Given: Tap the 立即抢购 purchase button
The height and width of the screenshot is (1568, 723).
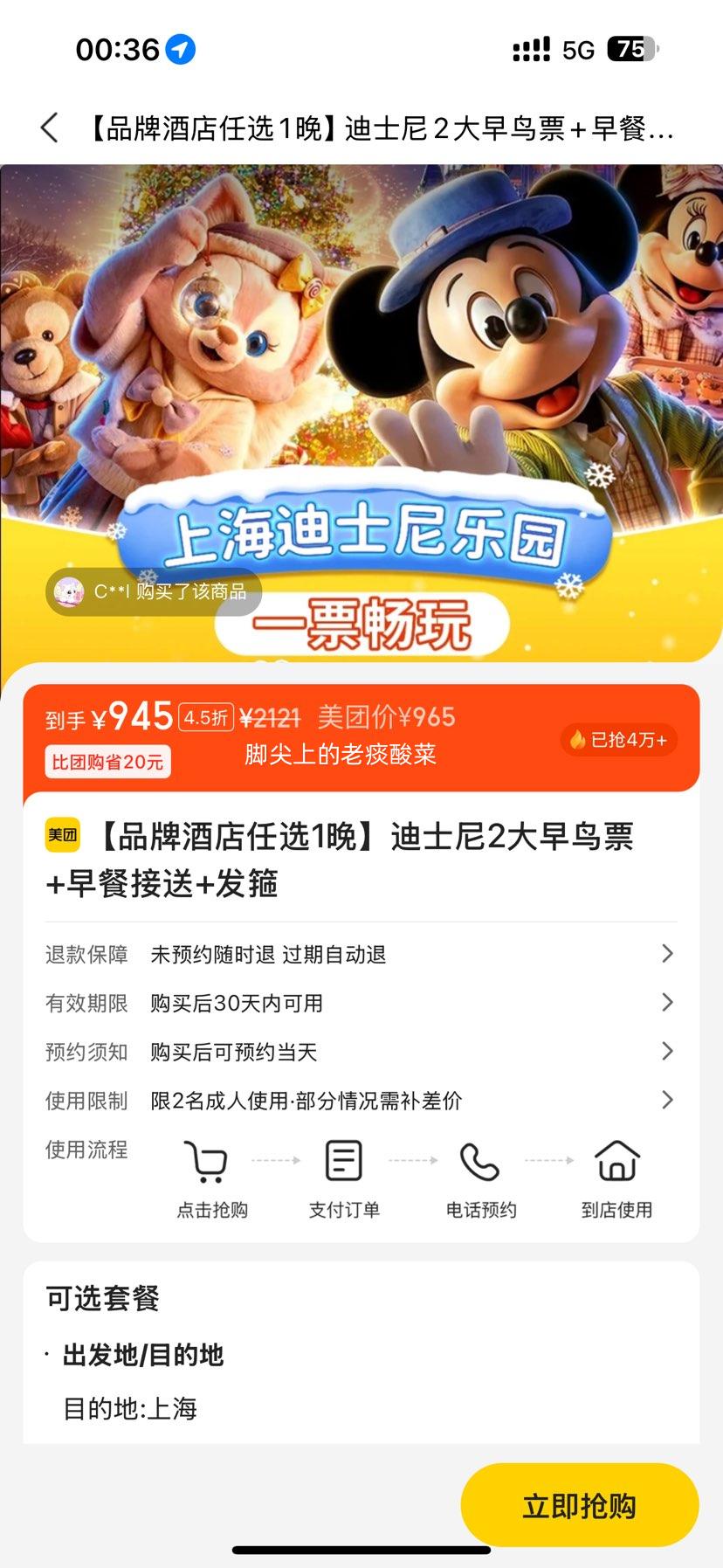Looking at the screenshot, I should click(x=579, y=1504).
